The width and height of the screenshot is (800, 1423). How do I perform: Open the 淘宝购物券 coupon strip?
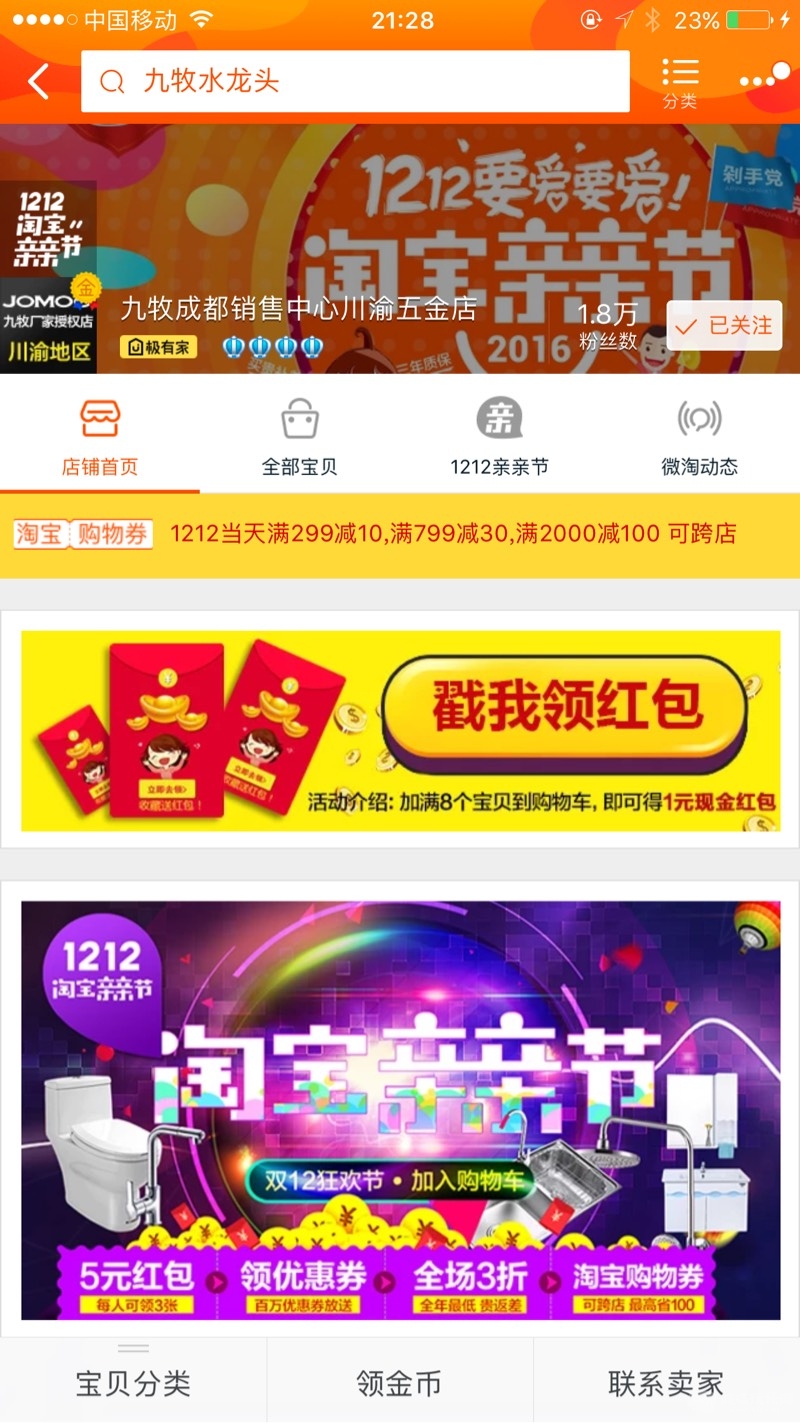pos(400,534)
